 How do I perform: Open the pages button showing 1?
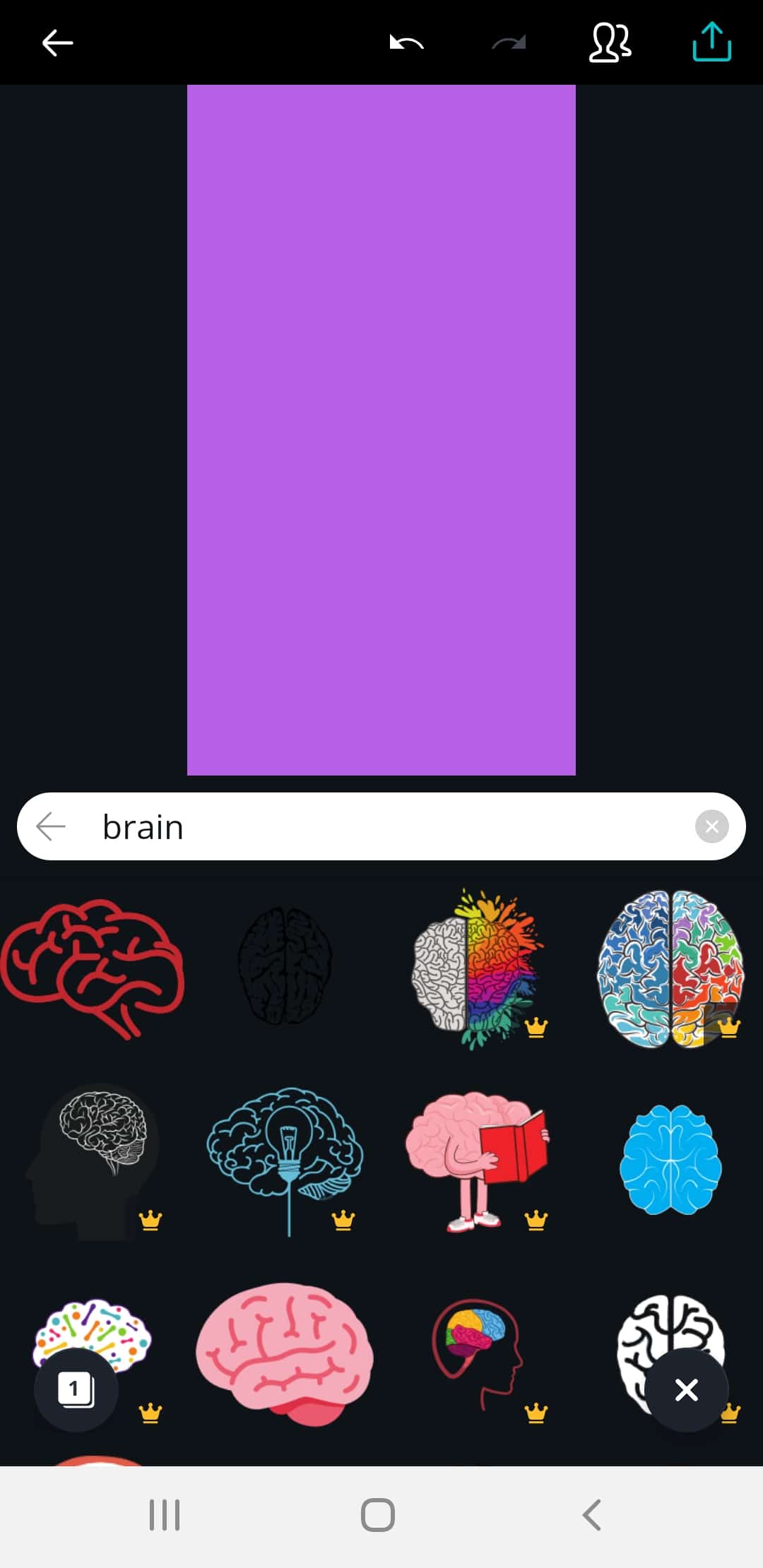[x=76, y=1389]
